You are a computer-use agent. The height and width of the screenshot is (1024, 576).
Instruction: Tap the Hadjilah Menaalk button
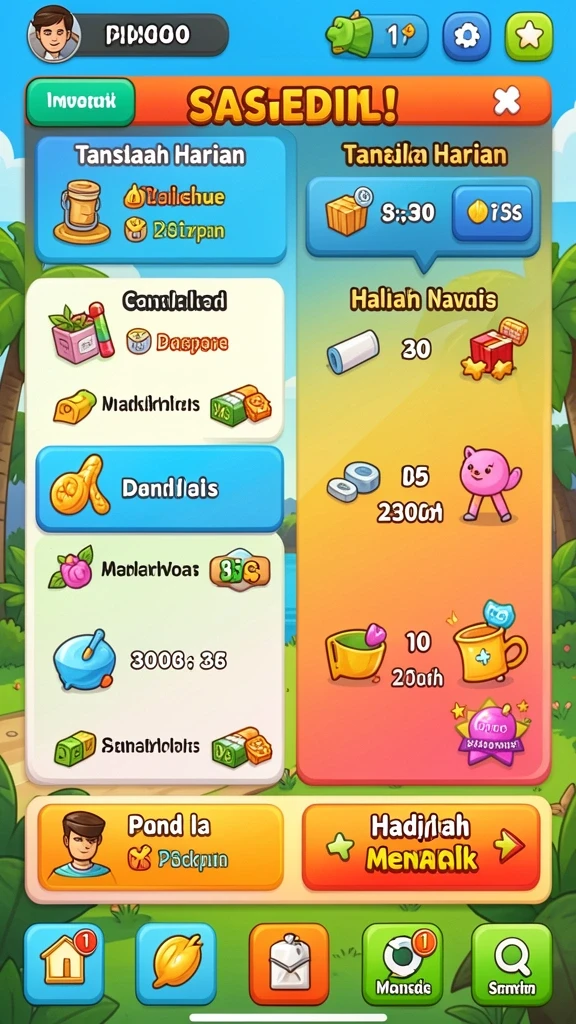coord(422,846)
